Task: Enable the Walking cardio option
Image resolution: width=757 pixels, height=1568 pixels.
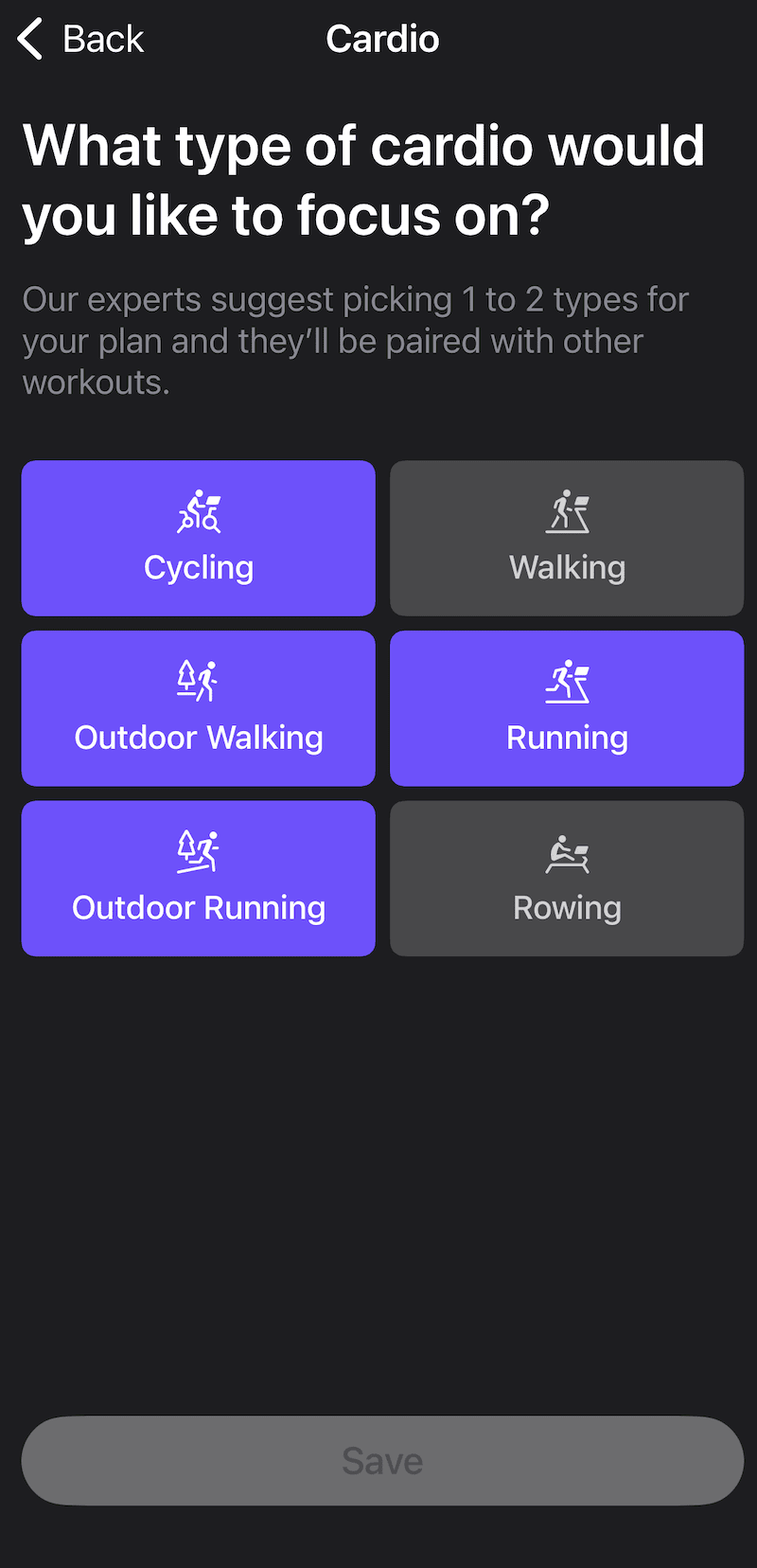Action: coord(567,538)
